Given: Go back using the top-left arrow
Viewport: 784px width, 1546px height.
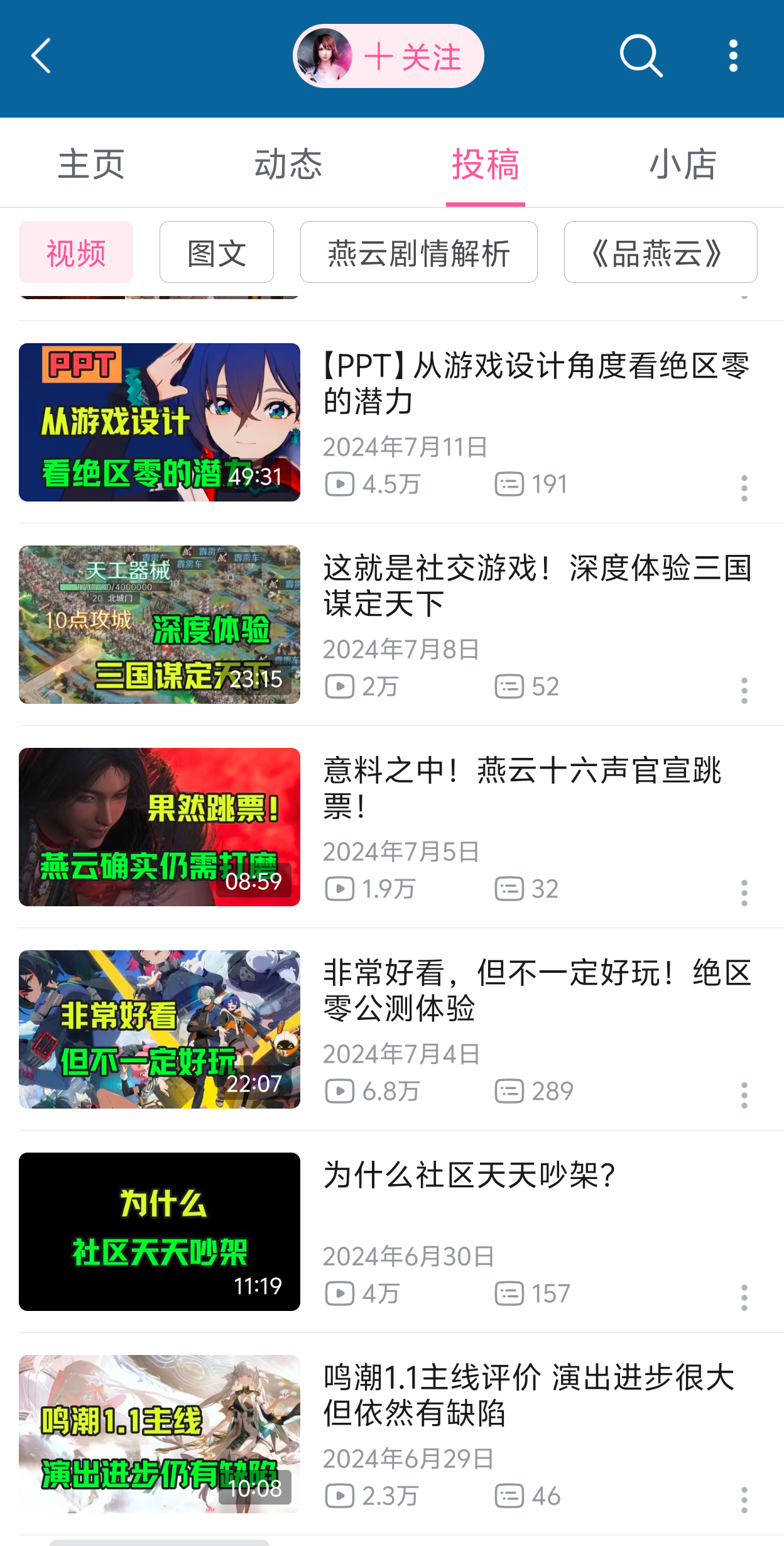Looking at the screenshot, I should tap(41, 57).
